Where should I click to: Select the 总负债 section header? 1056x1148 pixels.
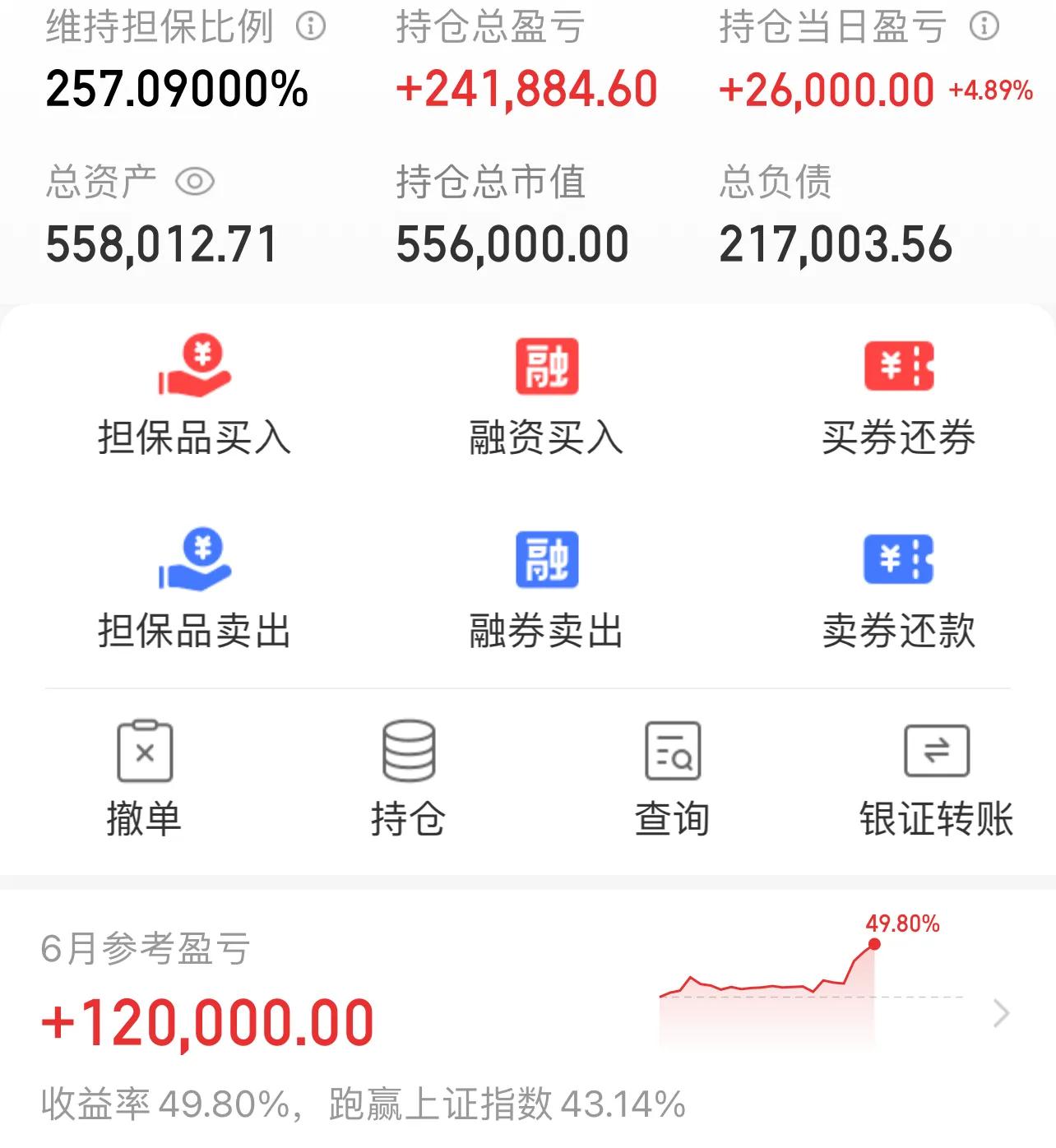(x=776, y=185)
